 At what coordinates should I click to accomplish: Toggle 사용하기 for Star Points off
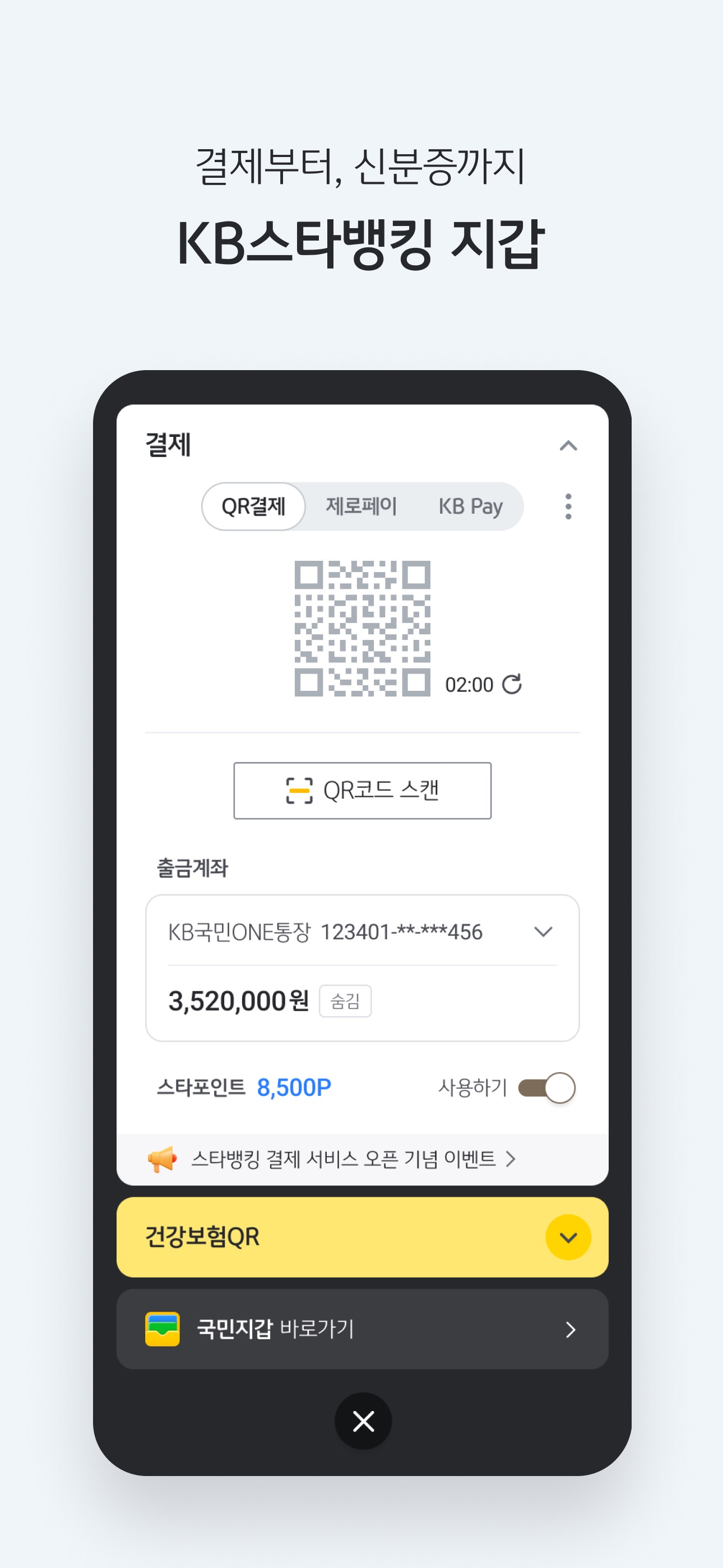pos(548,1089)
